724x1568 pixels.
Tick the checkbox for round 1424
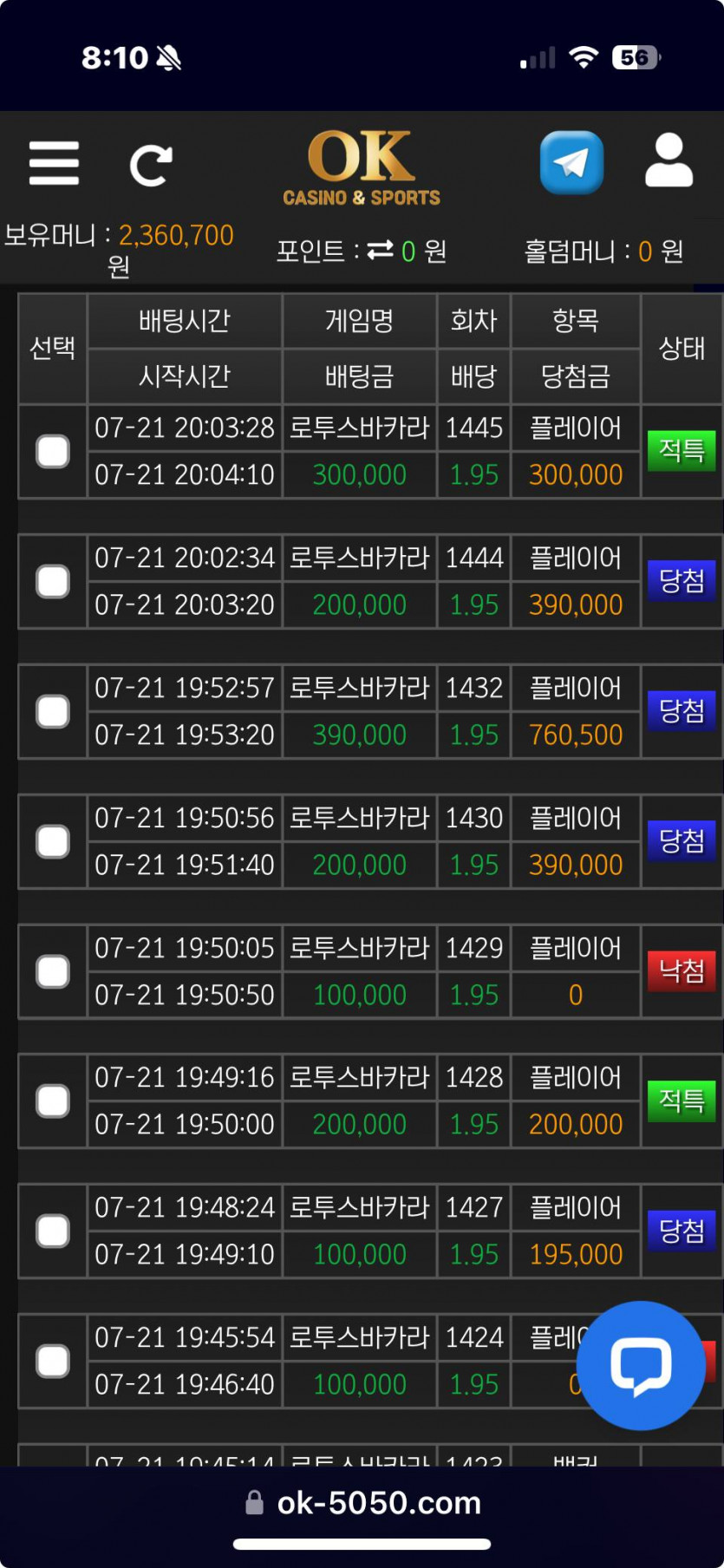click(53, 1362)
